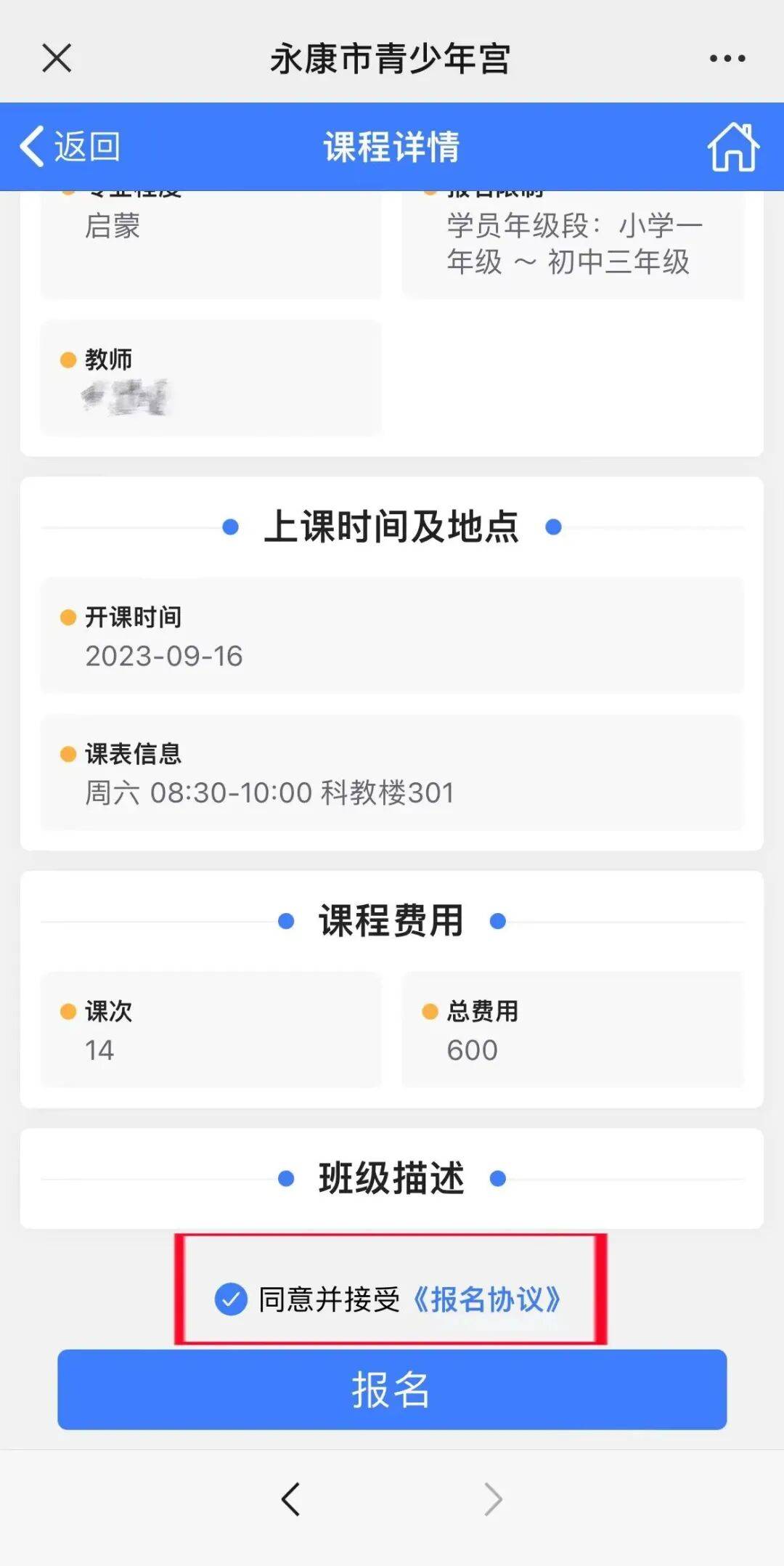The image size is (784, 1566).
Task: Tap the 报名 button to sign up
Action: click(392, 1389)
